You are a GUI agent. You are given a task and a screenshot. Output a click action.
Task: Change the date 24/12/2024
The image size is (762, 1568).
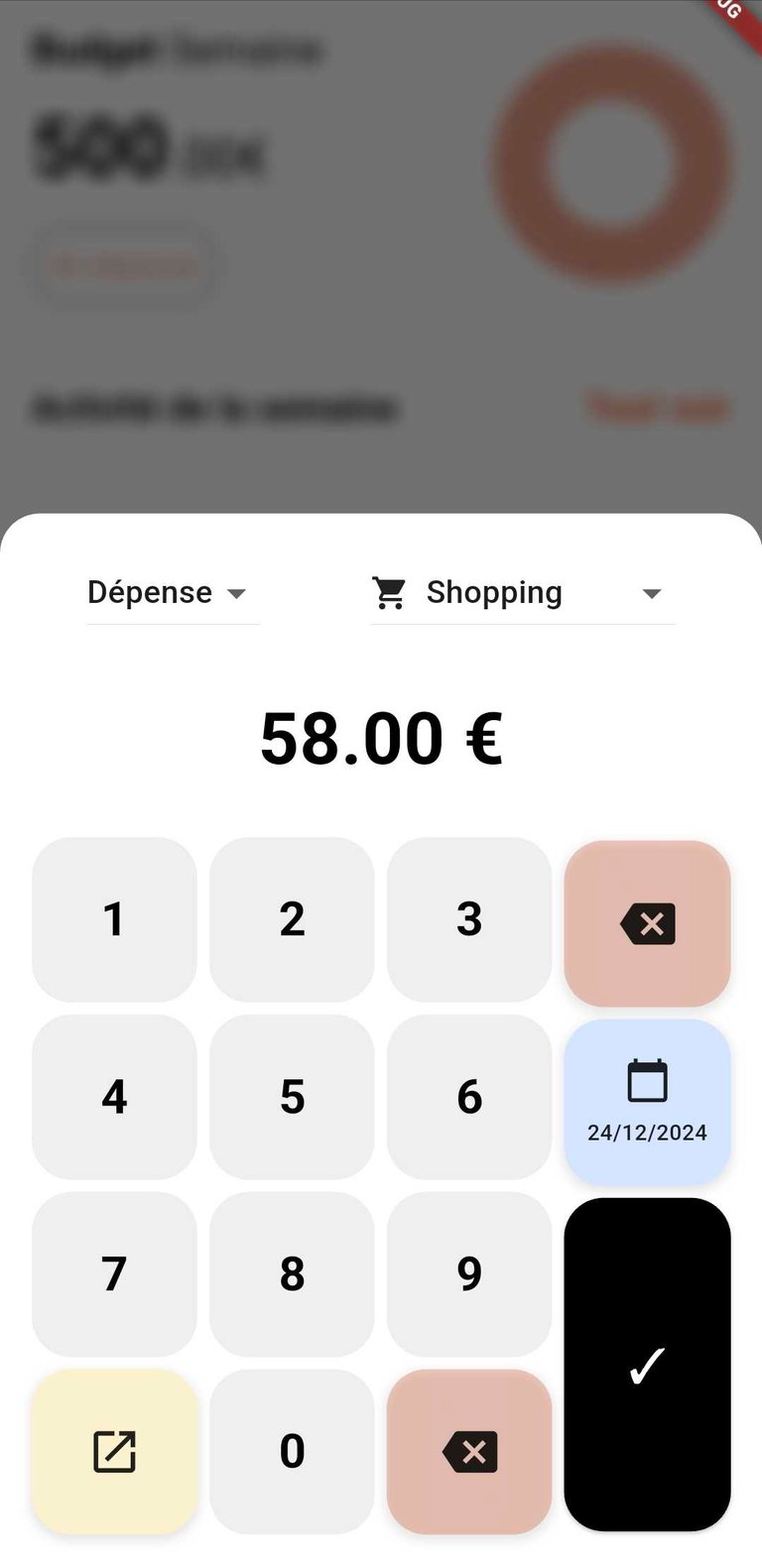pyautogui.click(x=648, y=1102)
